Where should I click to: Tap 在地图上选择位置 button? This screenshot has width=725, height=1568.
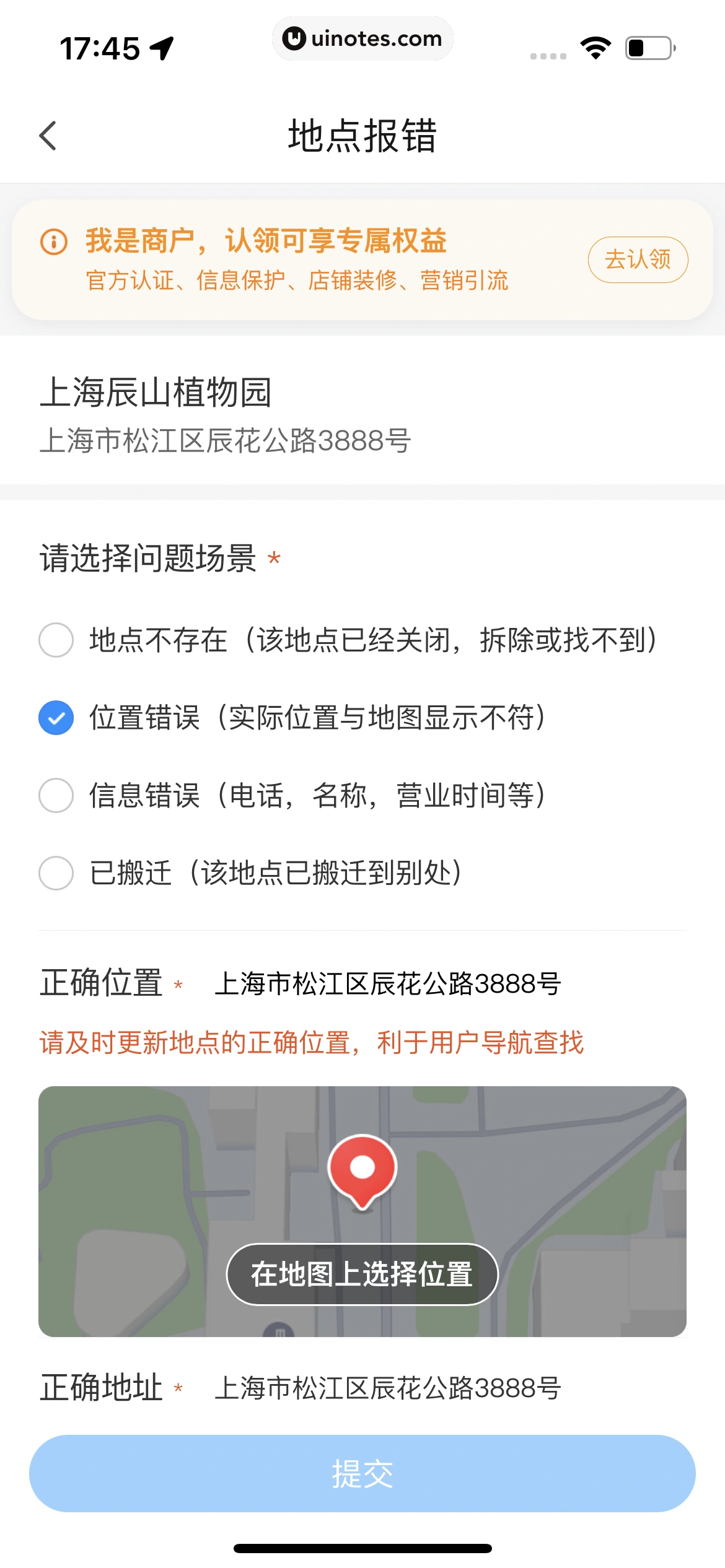362,1274
